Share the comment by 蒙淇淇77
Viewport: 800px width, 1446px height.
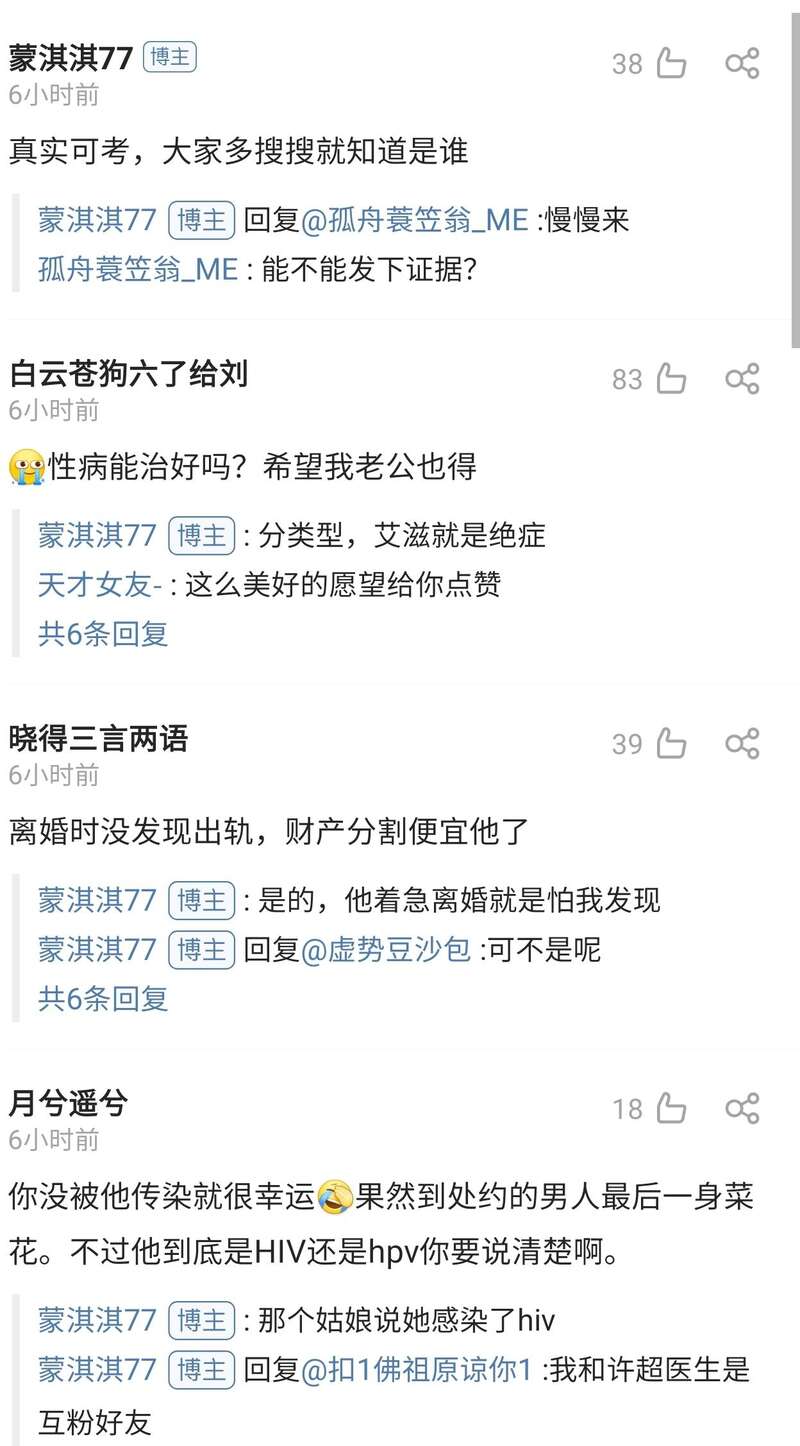click(x=742, y=63)
